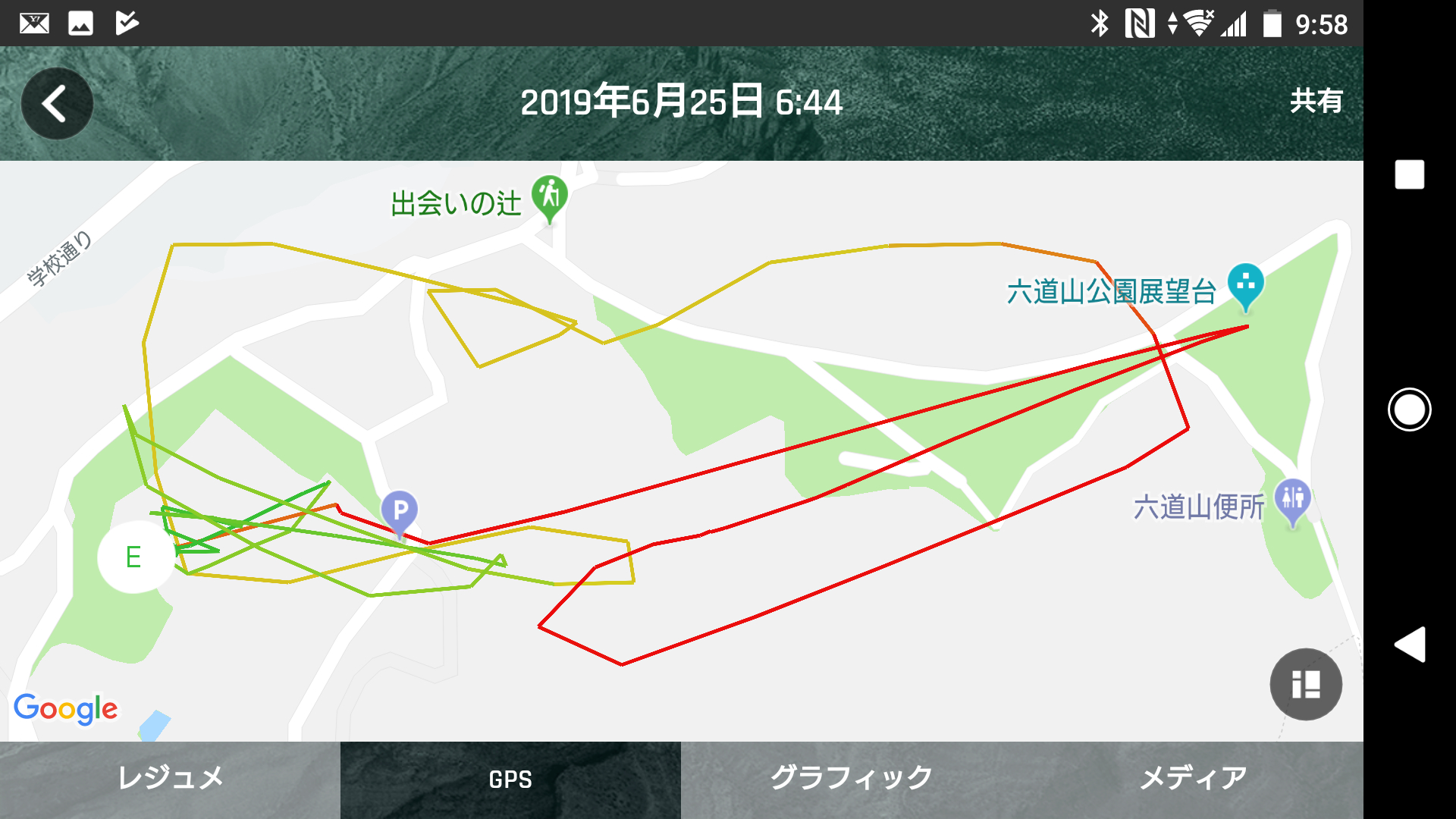This screenshot has width=1456, height=819.
Task: Toggle the map layer style button
Action: [1305, 684]
